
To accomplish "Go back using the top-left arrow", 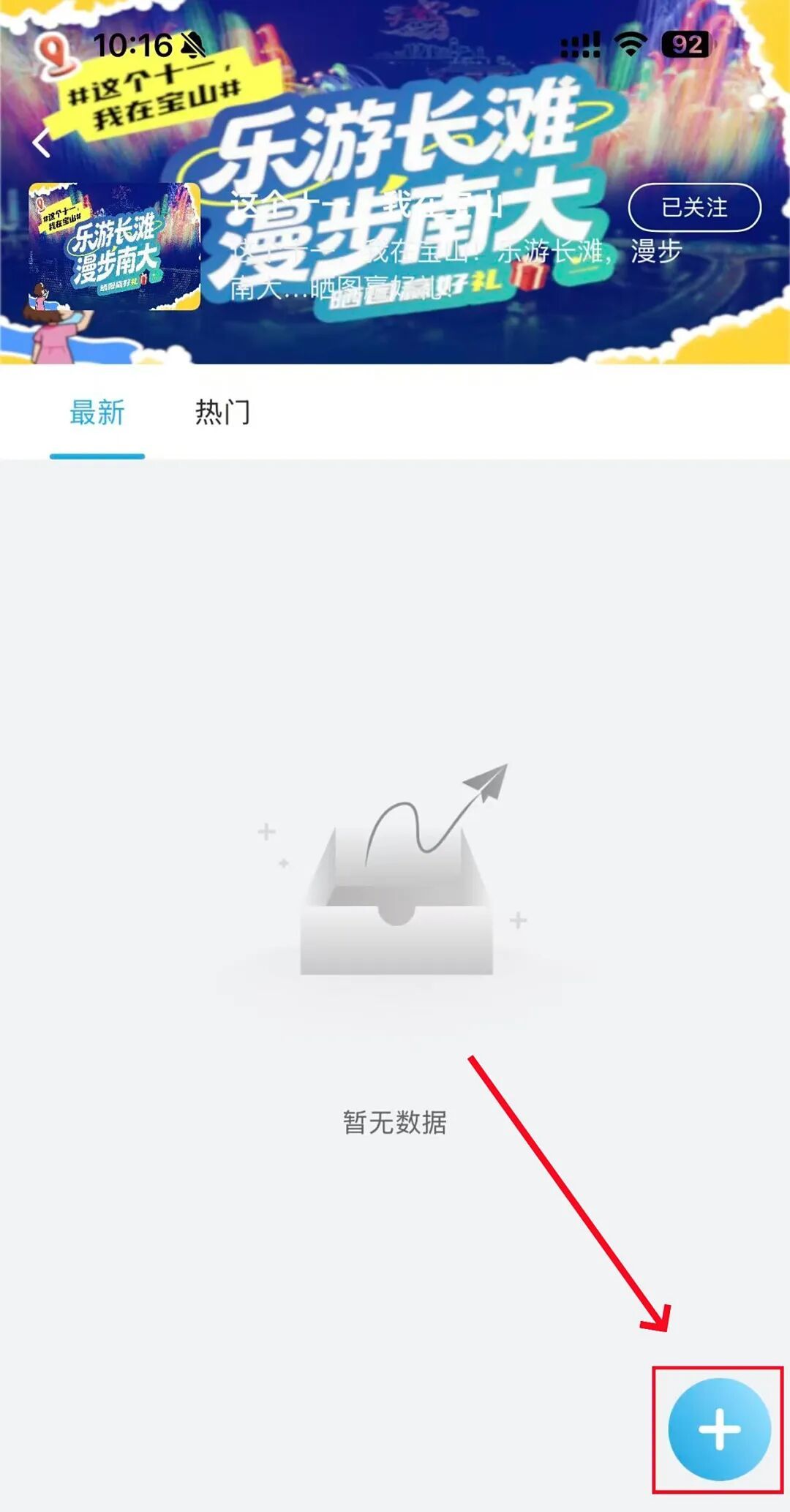I will click(x=42, y=143).
